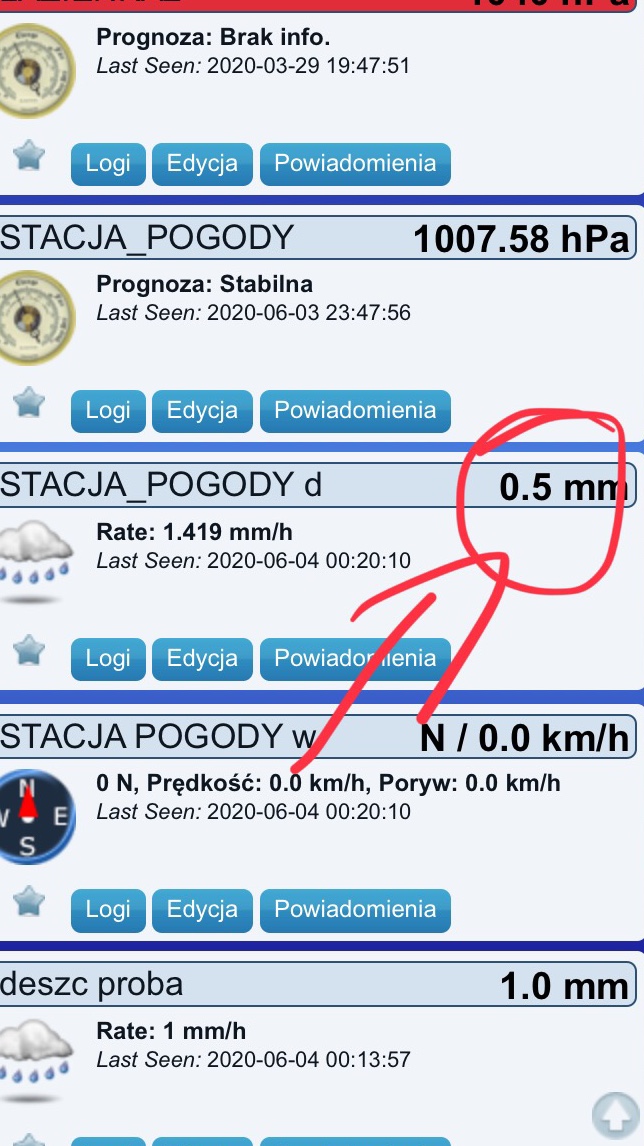Open Powiadomienia for STACJA_POGODY d rain sensor

tap(355, 659)
